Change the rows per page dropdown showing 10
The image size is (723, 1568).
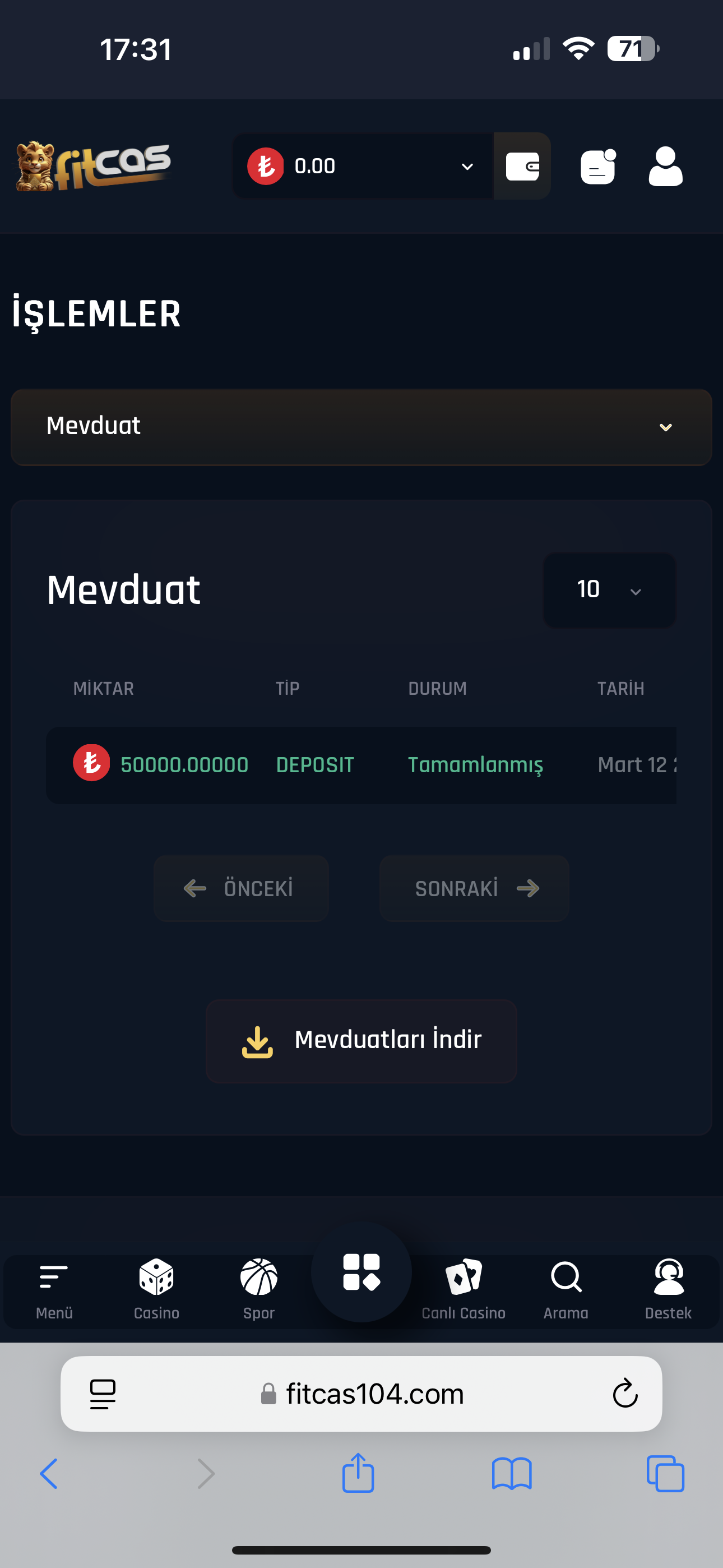click(609, 589)
